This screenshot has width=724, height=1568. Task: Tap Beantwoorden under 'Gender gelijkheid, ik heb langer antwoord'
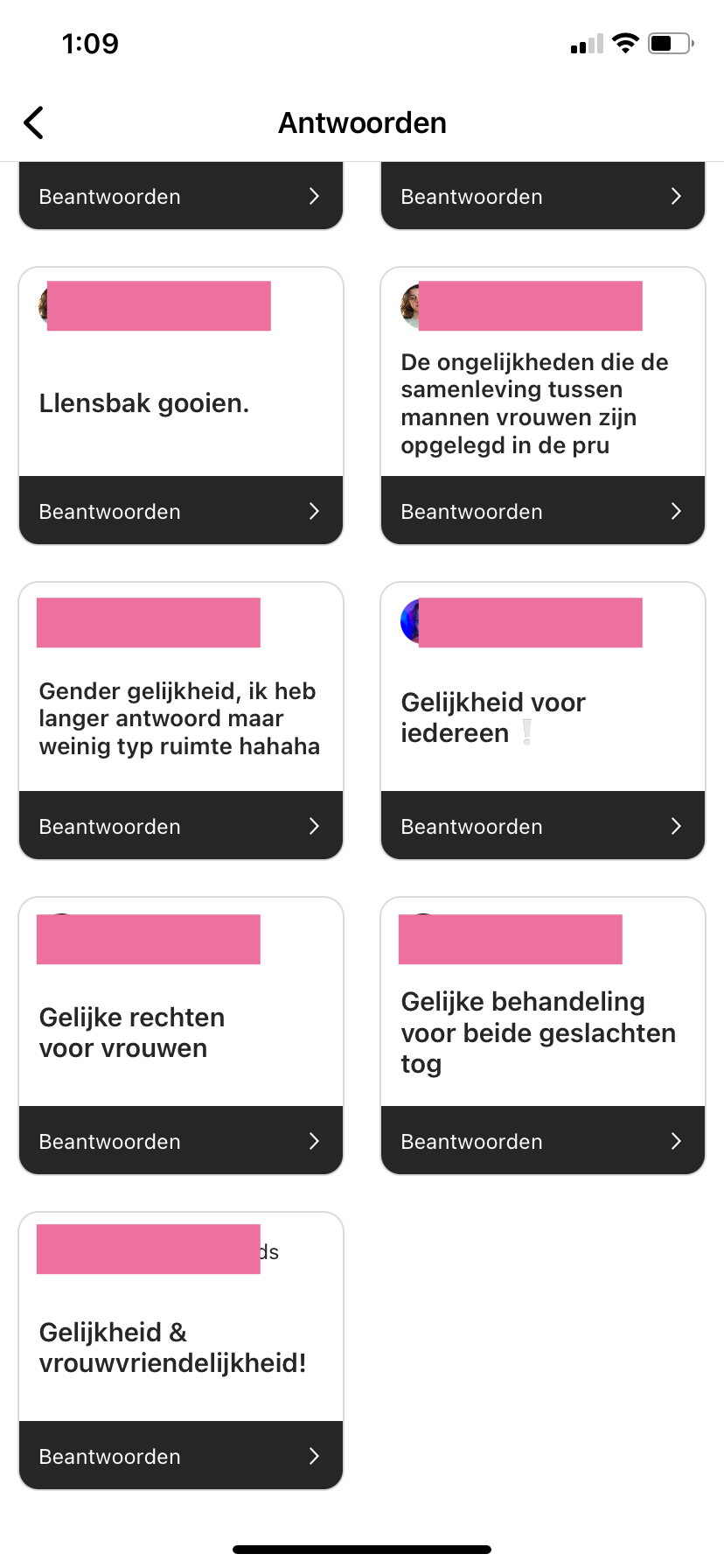pyautogui.click(x=180, y=826)
